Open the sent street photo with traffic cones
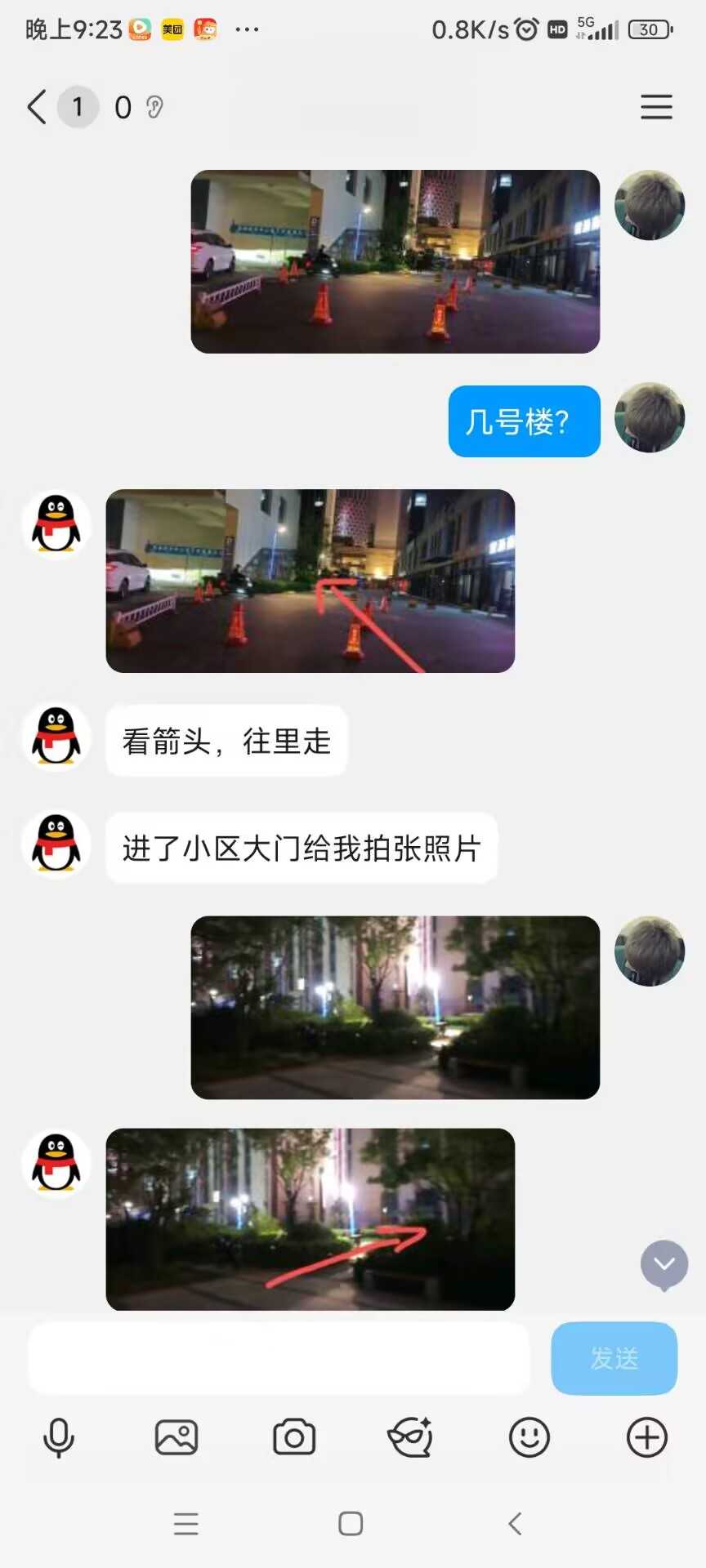706x1568 pixels. tap(395, 261)
